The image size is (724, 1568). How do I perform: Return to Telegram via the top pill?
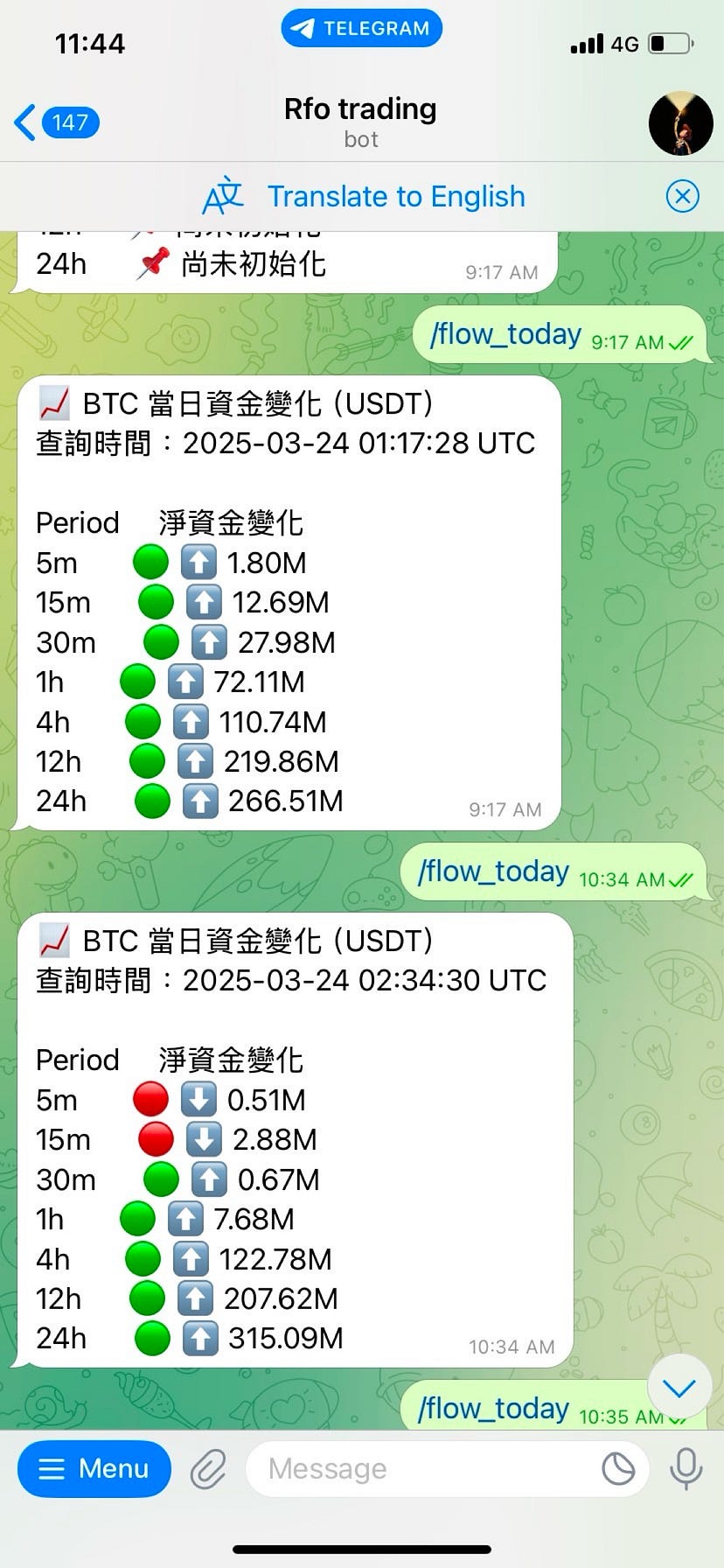pyautogui.click(x=362, y=28)
